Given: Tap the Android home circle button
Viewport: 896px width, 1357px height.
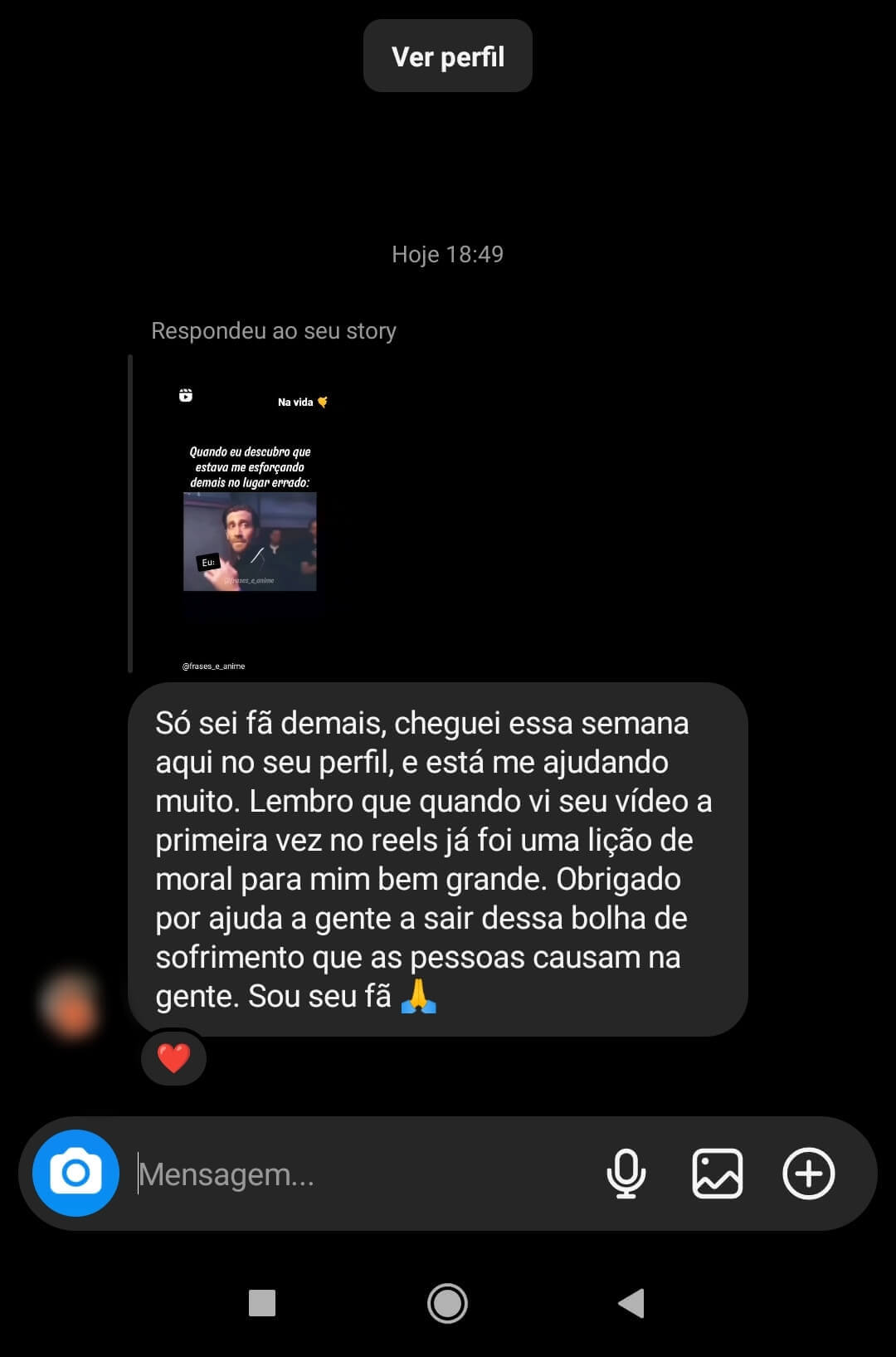Looking at the screenshot, I should click(447, 1305).
